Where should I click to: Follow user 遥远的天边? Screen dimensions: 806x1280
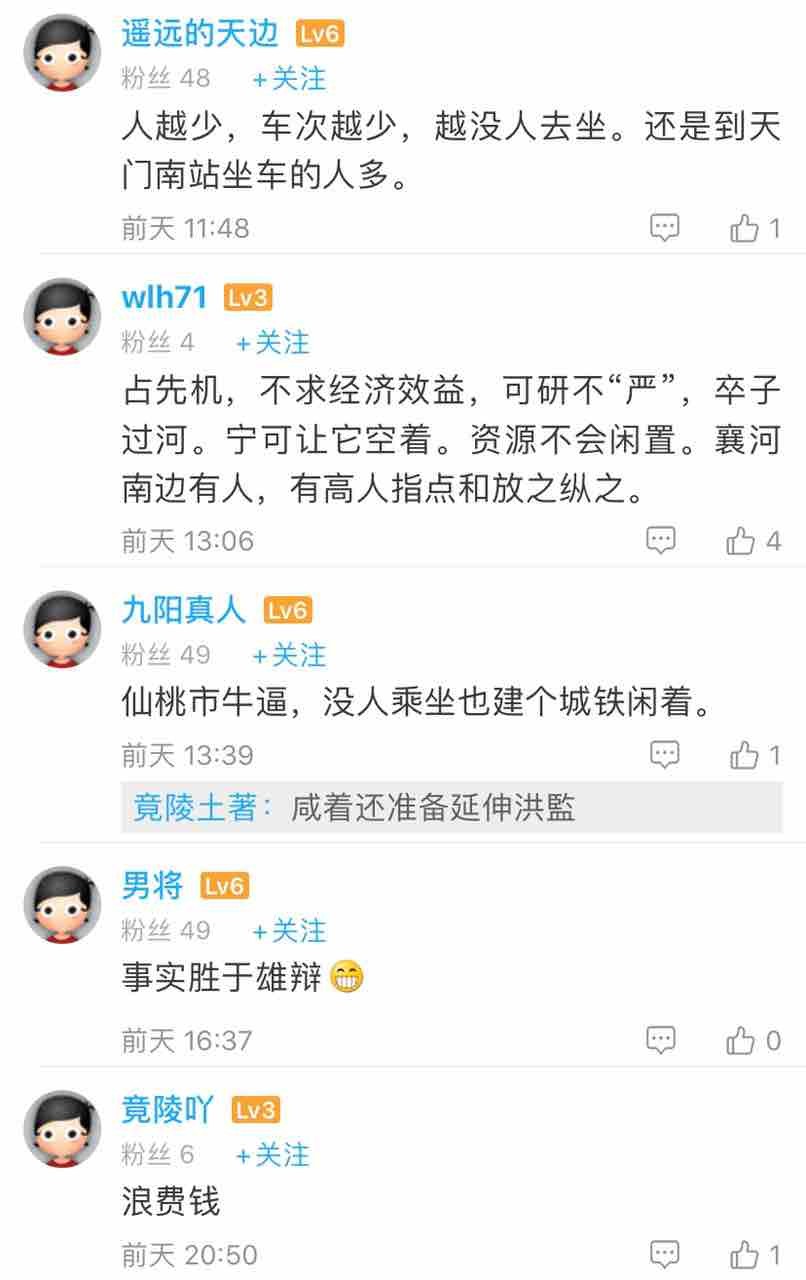pyautogui.click(x=289, y=78)
